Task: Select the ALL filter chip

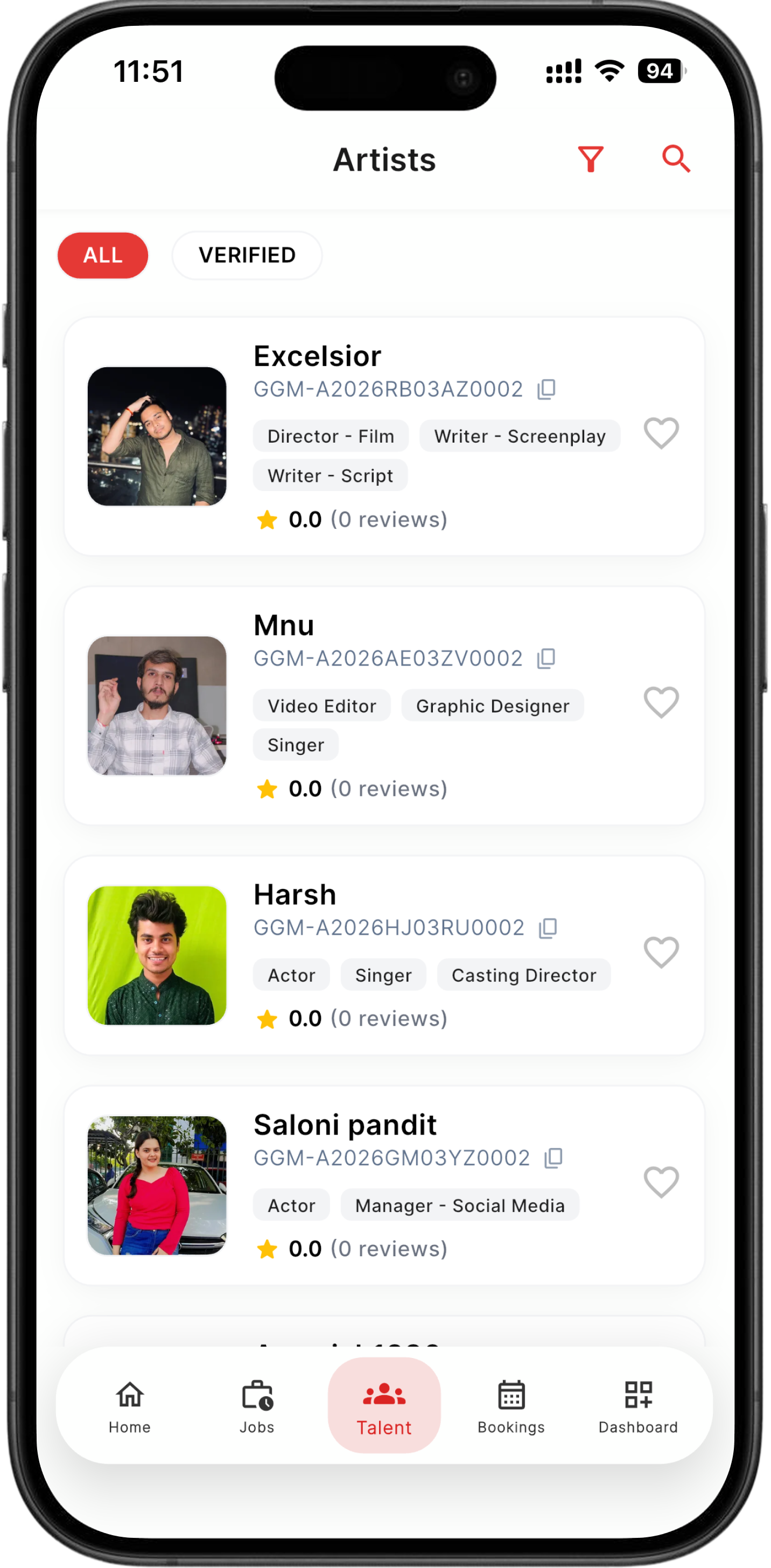Action: click(x=103, y=255)
